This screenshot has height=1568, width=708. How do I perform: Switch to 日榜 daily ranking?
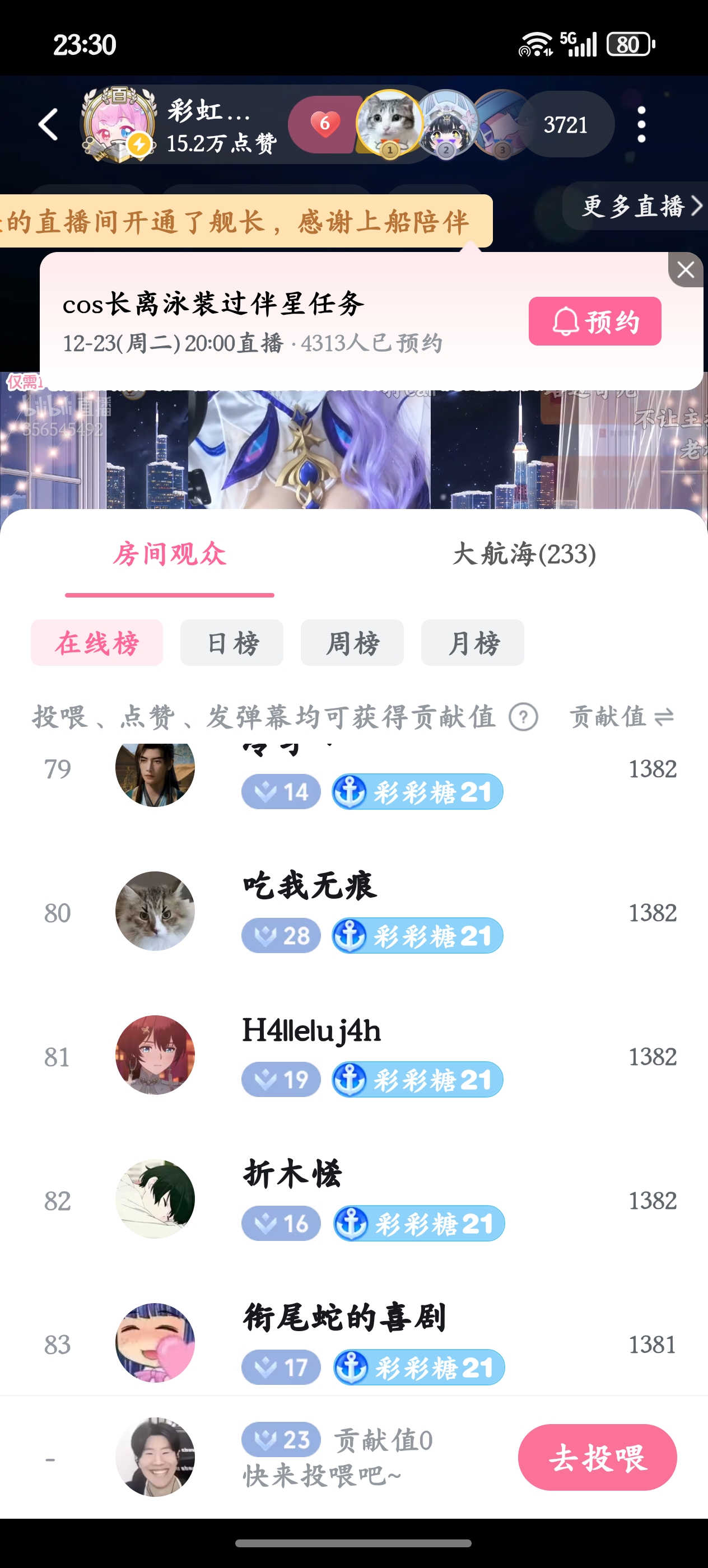tap(231, 643)
